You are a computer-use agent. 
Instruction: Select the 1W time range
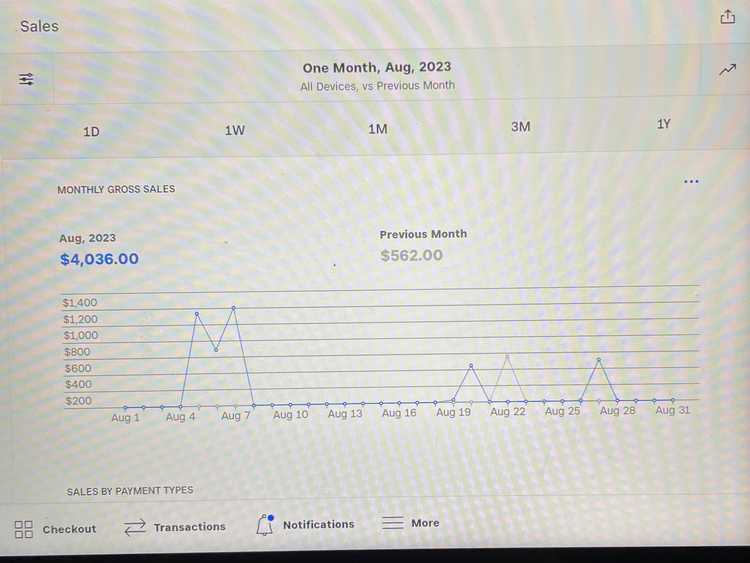(x=235, y=130)
